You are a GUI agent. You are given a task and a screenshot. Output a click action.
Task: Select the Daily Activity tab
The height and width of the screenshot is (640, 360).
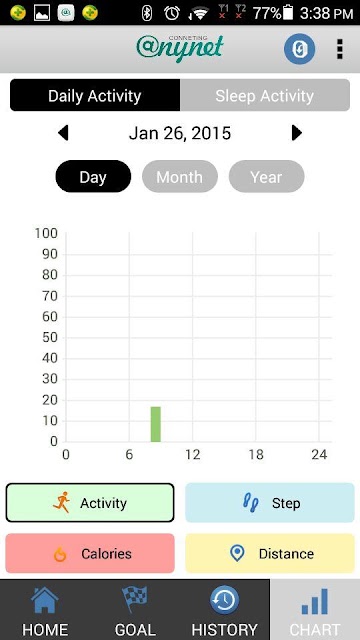[95, 95]
